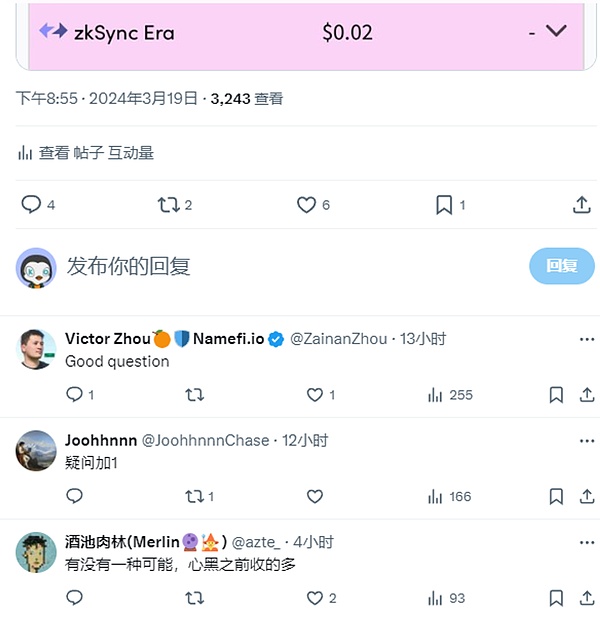
Task: Repost Joohhnnn's reply
Action: pyautogui.click(x=194, y=496)
